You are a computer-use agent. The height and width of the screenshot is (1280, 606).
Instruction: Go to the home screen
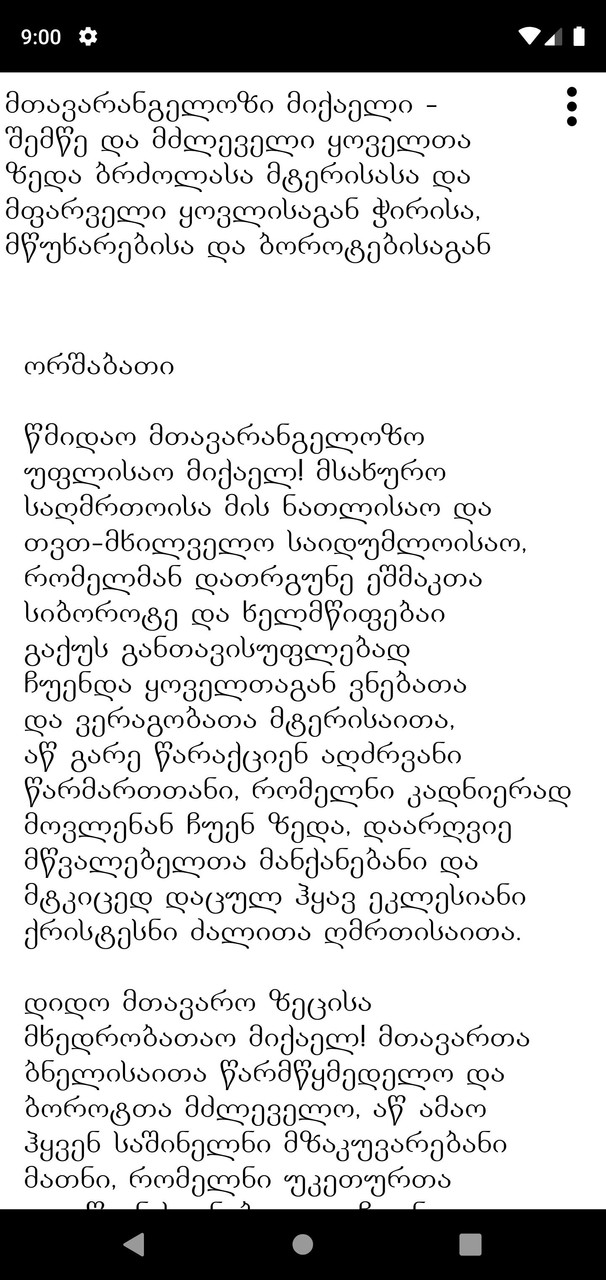click(x=303, y=1244)
